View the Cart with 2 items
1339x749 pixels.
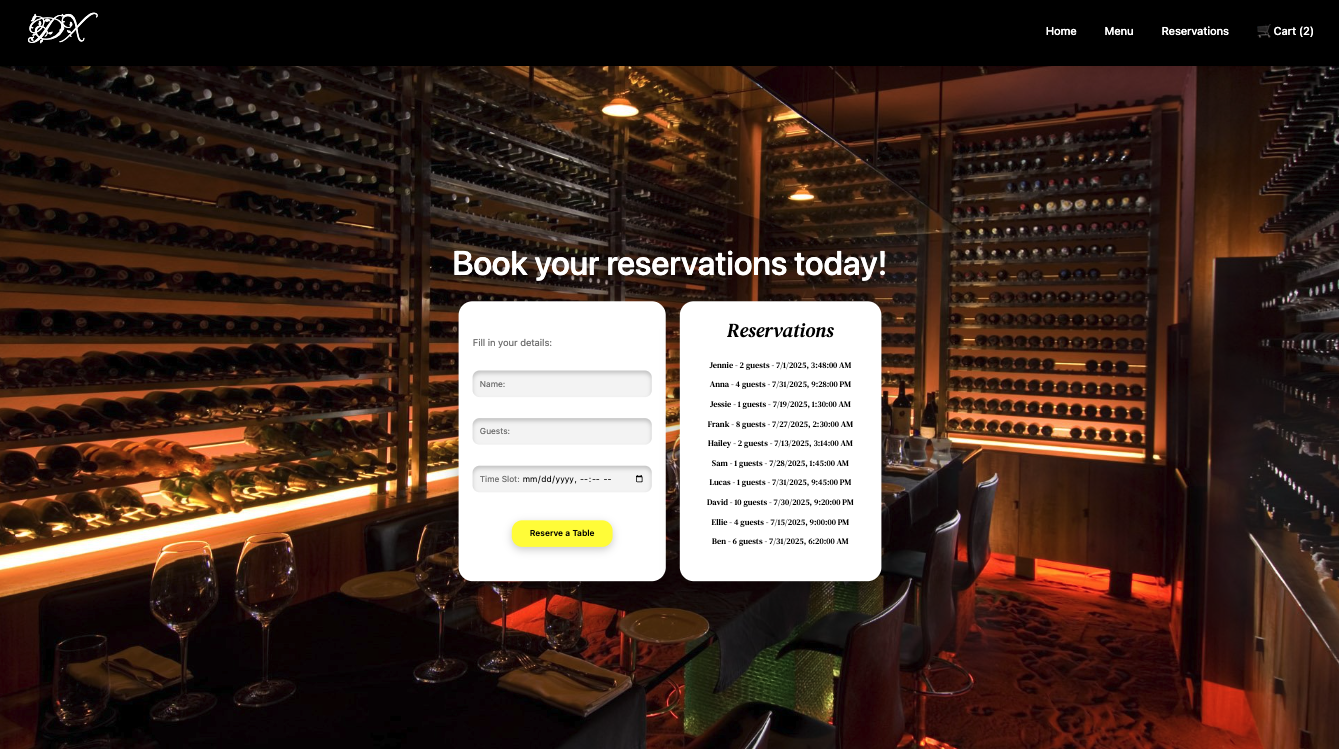(1285, 31)
